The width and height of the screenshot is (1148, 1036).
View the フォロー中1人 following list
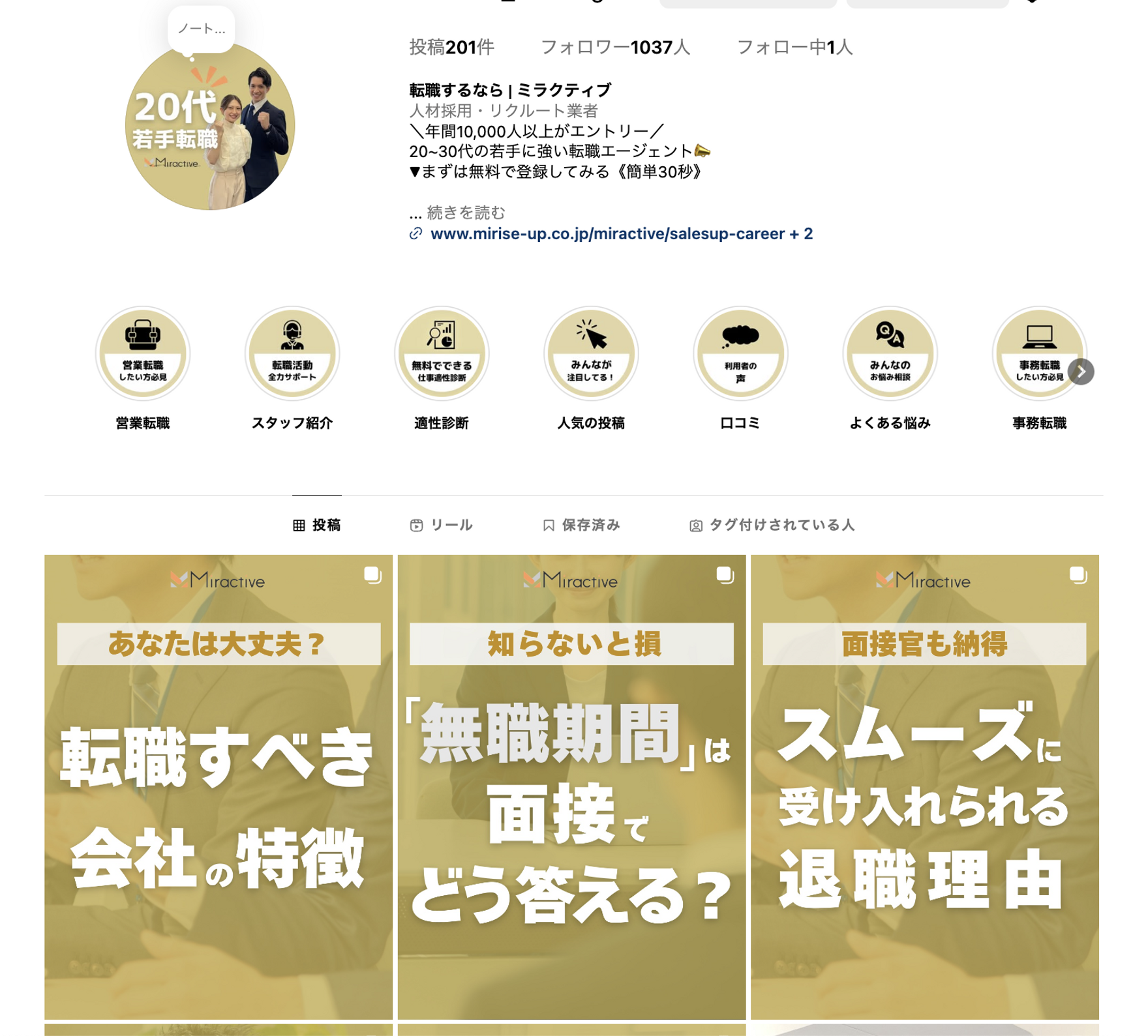pos(794,48)
